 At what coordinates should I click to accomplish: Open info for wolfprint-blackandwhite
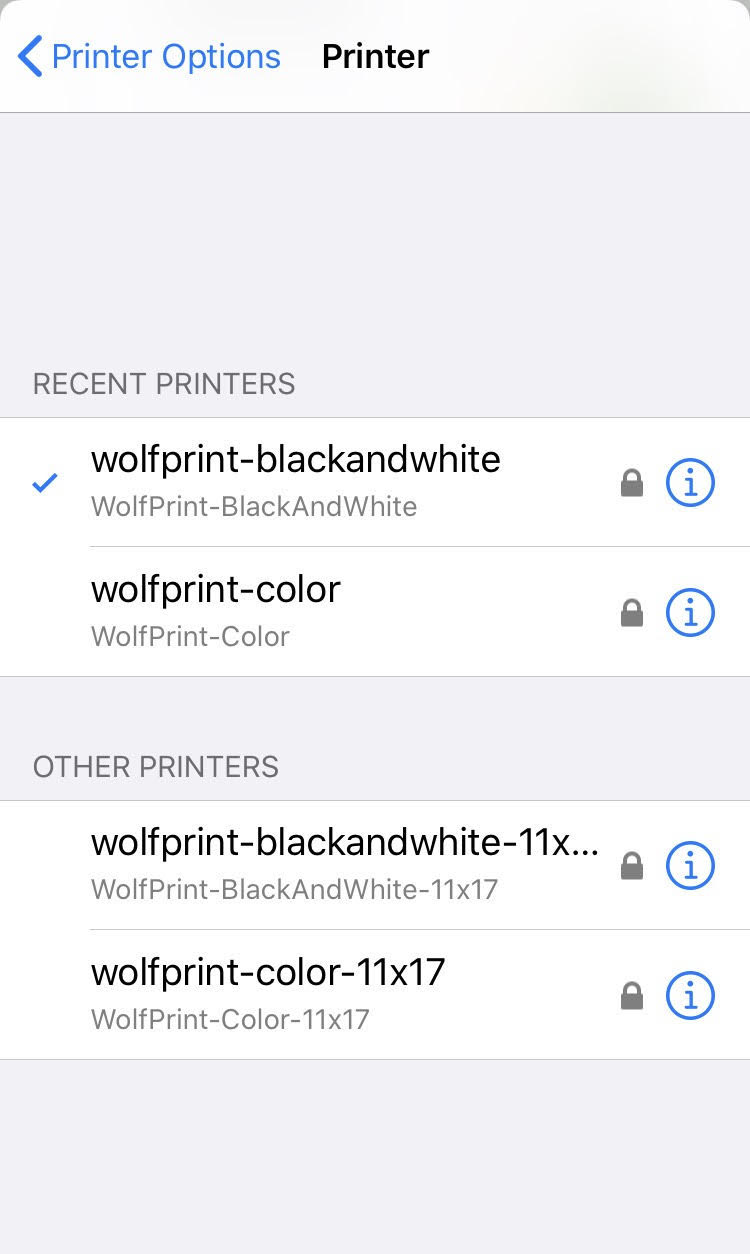pos(690,483)
